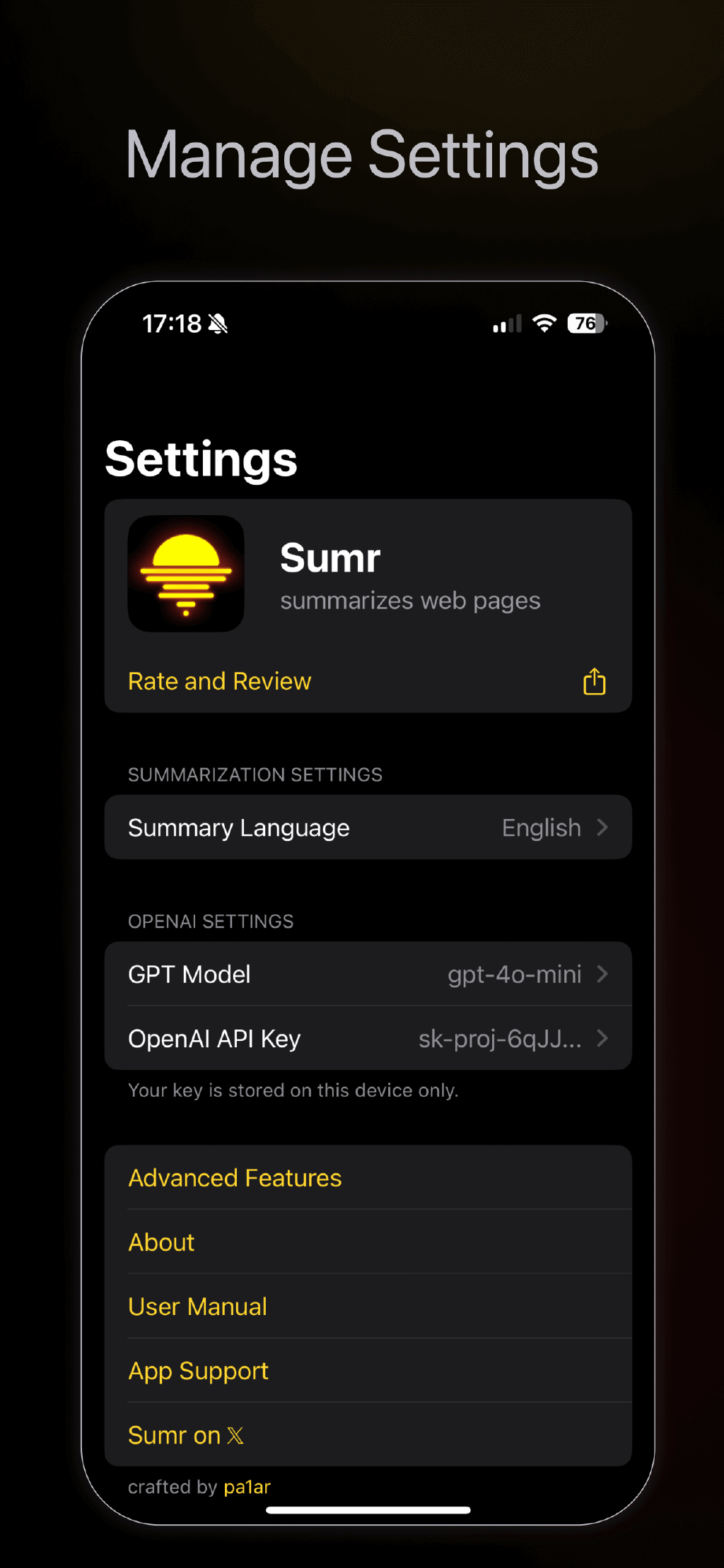Tap the Wi-Fi status icon
Viewport: 724px width, 1568px height.
[543, 324]
